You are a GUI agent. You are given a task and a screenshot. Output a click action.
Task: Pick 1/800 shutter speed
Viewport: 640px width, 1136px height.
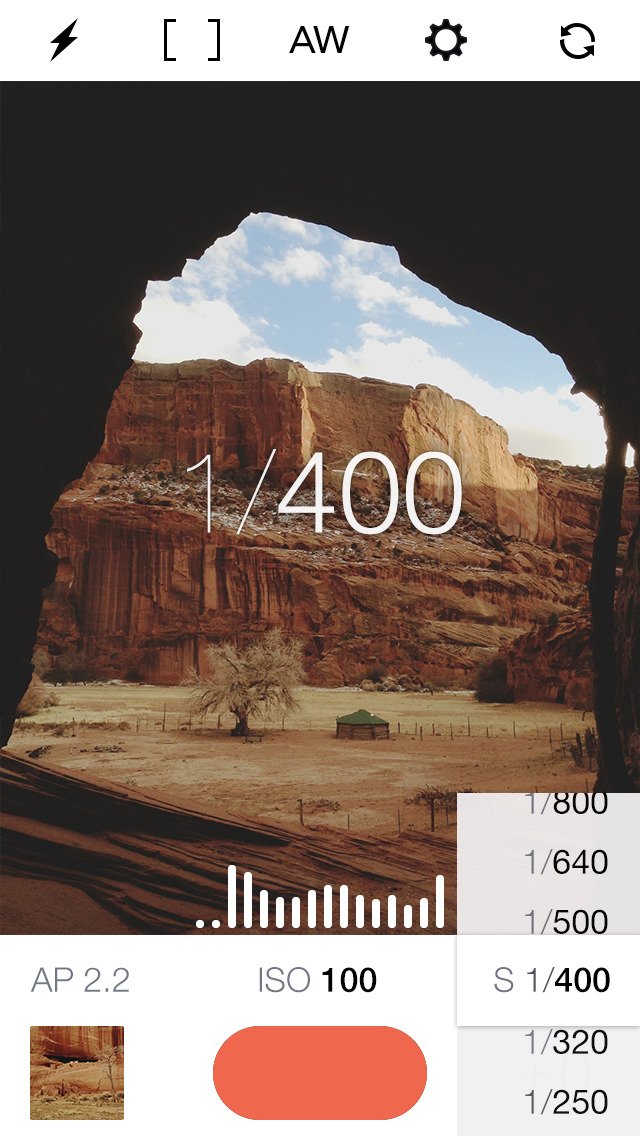[x=566, y=806]
